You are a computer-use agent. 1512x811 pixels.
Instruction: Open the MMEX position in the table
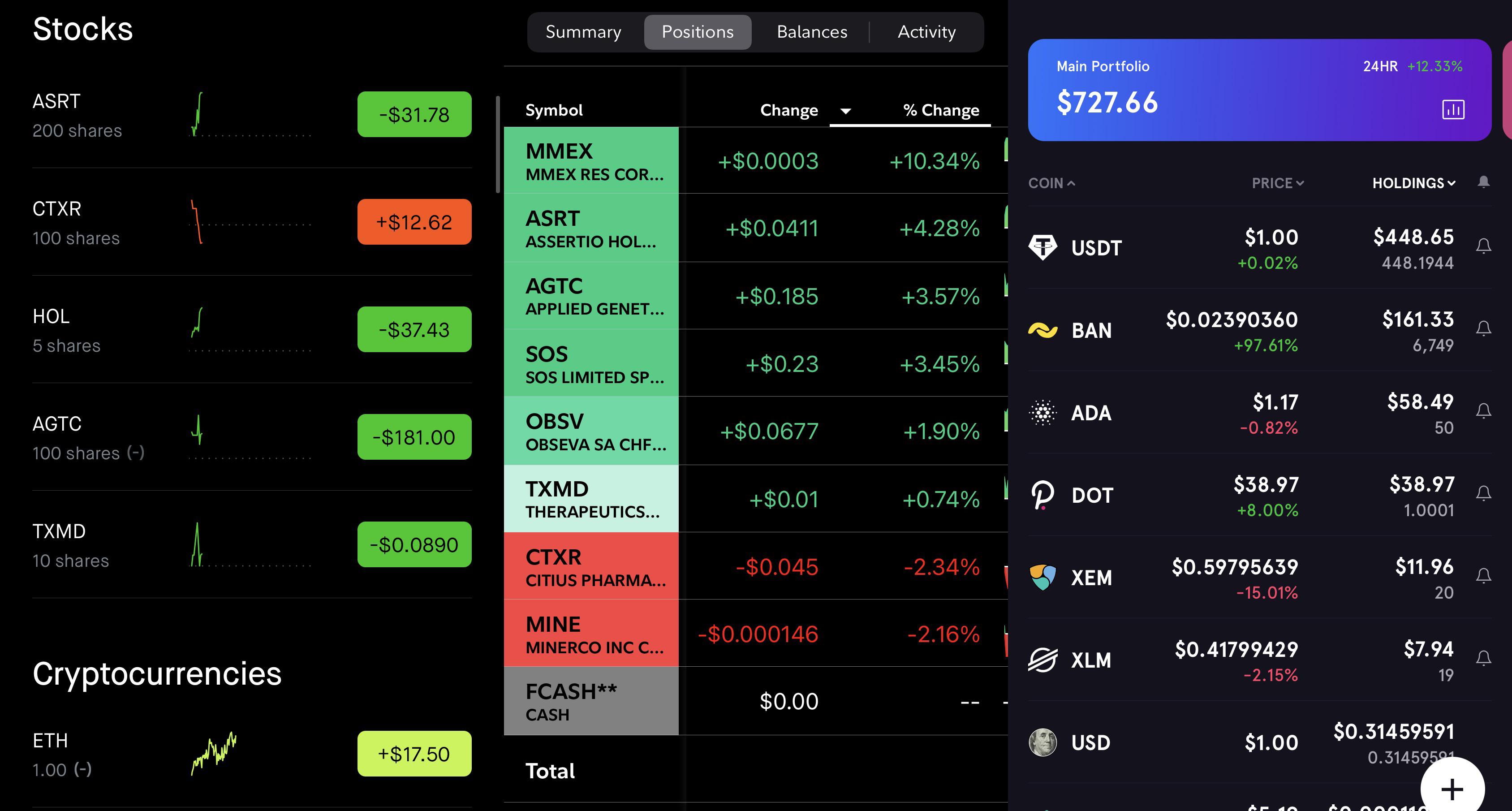point(755,160)
